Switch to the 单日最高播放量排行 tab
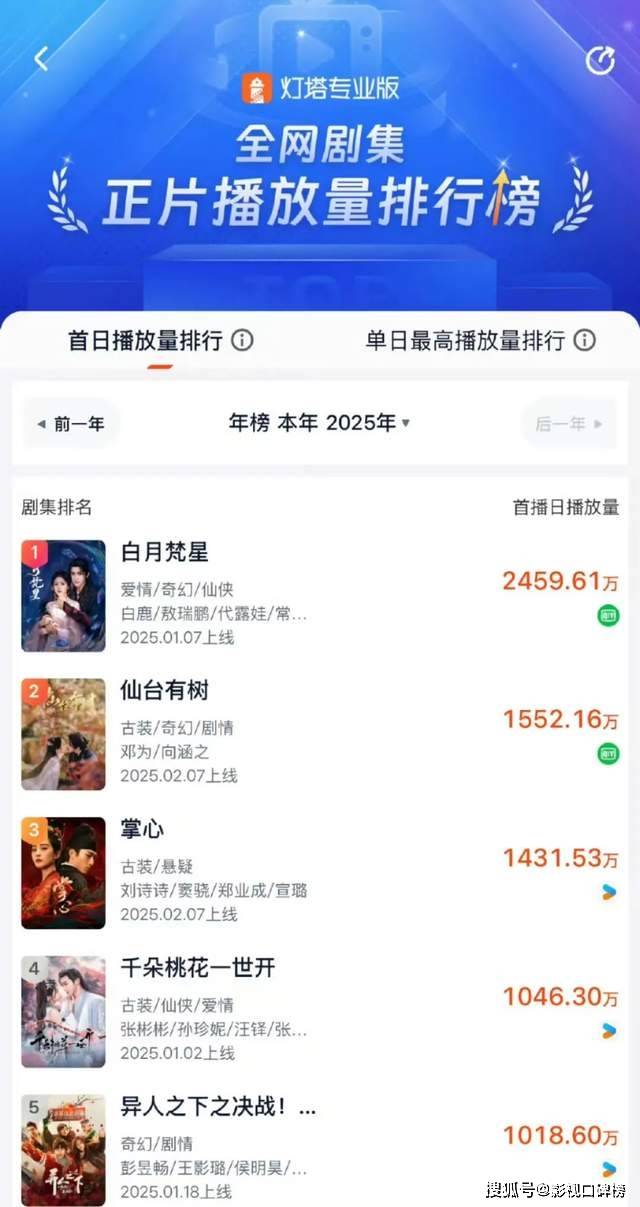The height and width of the screenshot is (1207, 640). click(465, 341)
